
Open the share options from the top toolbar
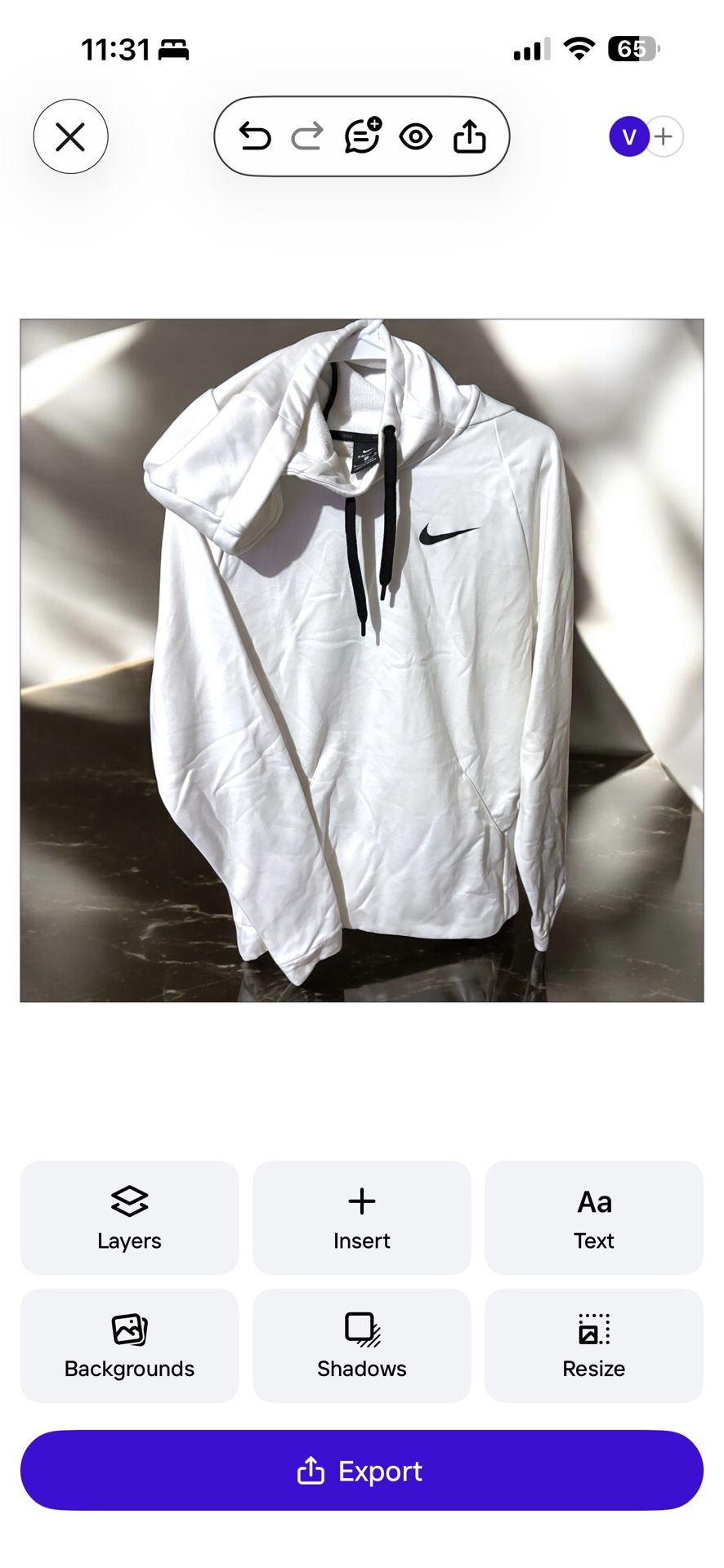tap(469, 136)
